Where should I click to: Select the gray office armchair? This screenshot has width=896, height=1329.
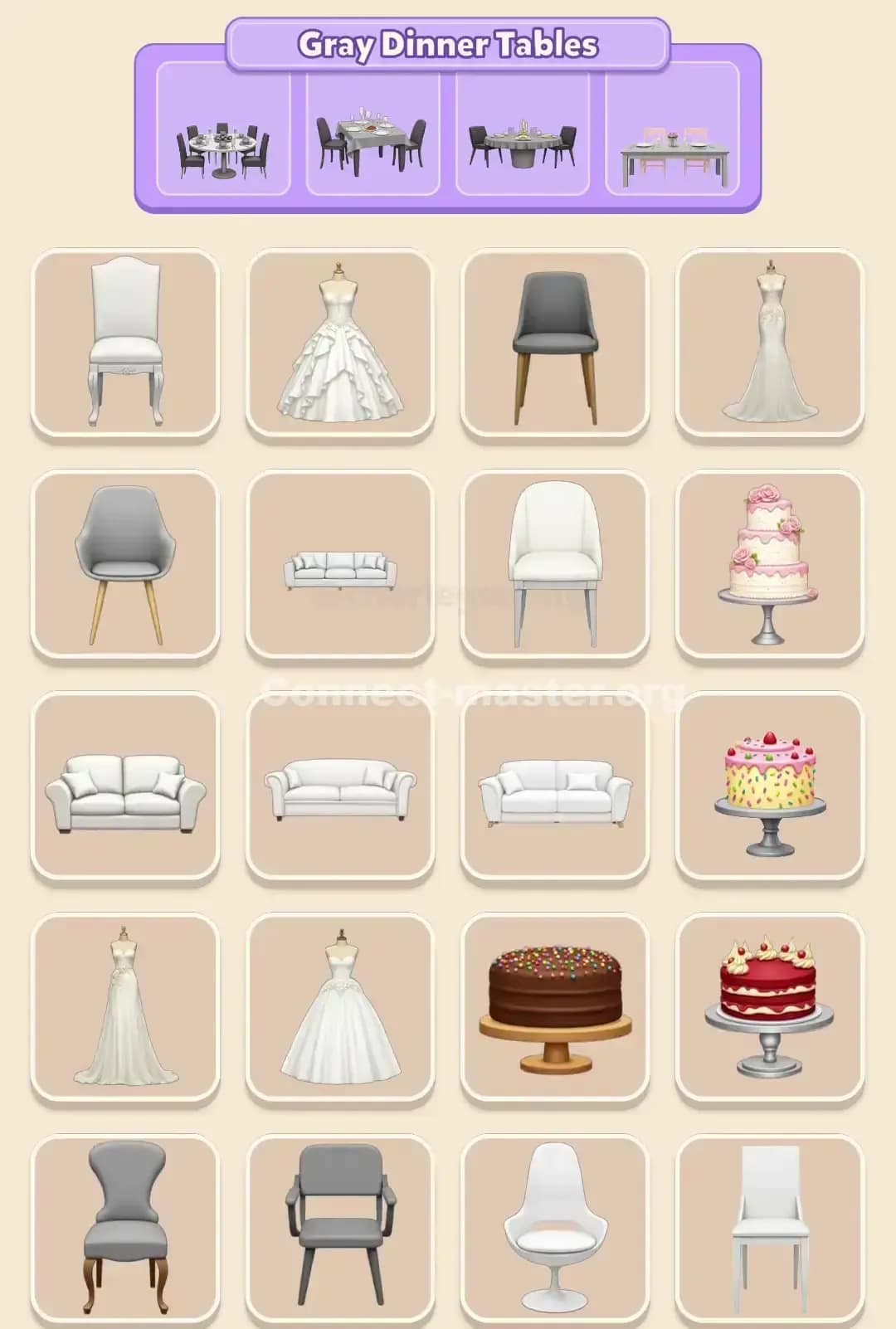pyautogui.click(x=340, y=1228)
